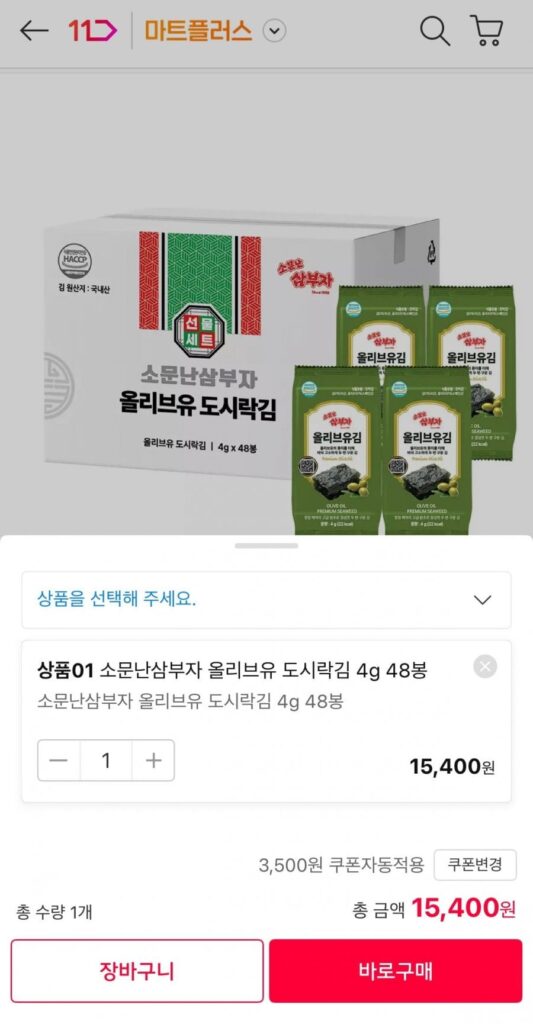Remove 상품01 from the selection
Screen dimensions: 533x1024
[485, 666]
